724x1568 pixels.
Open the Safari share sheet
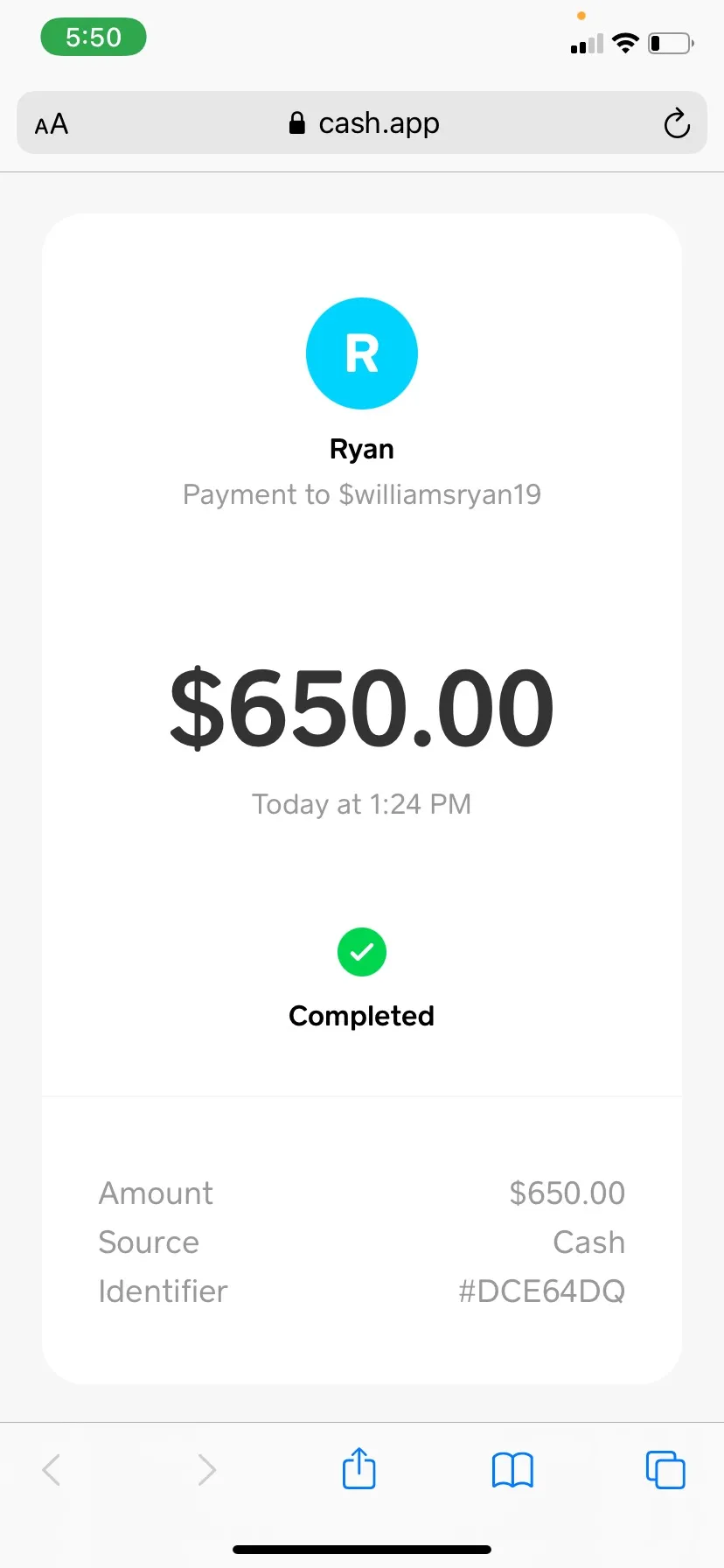[359, 1468]
